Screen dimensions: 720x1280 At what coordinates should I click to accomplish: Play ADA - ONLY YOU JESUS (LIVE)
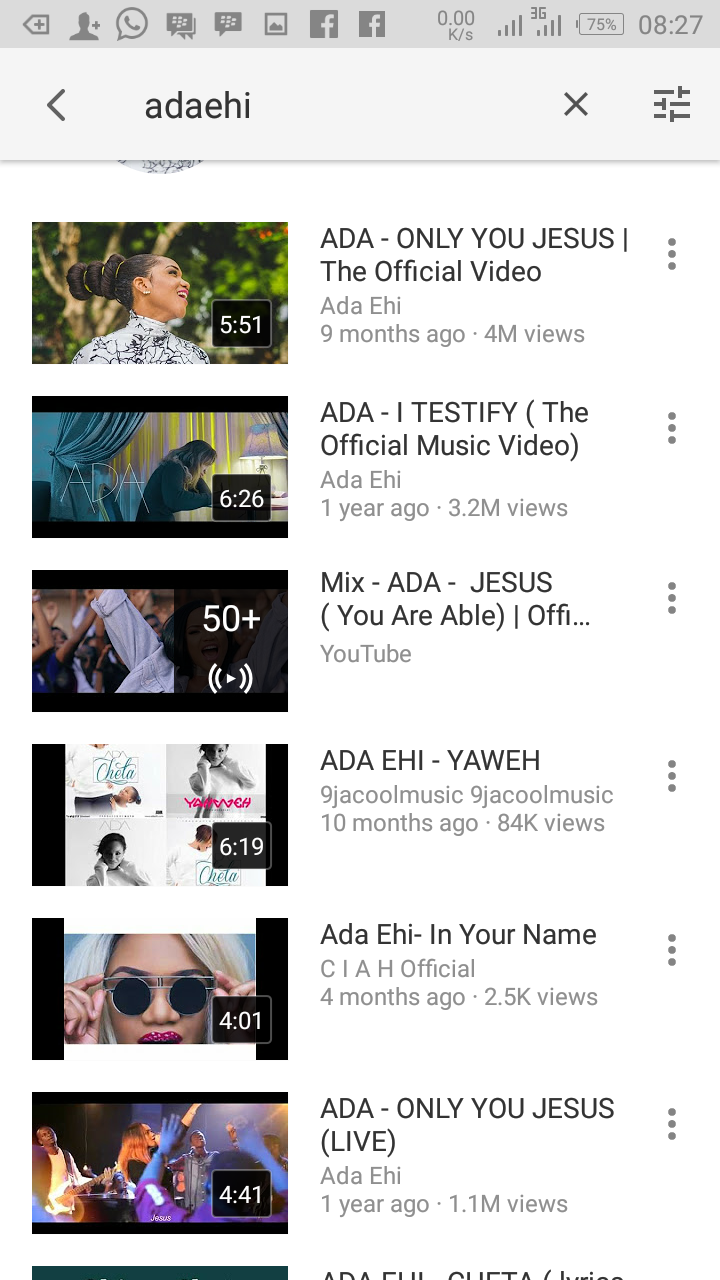160,1163
